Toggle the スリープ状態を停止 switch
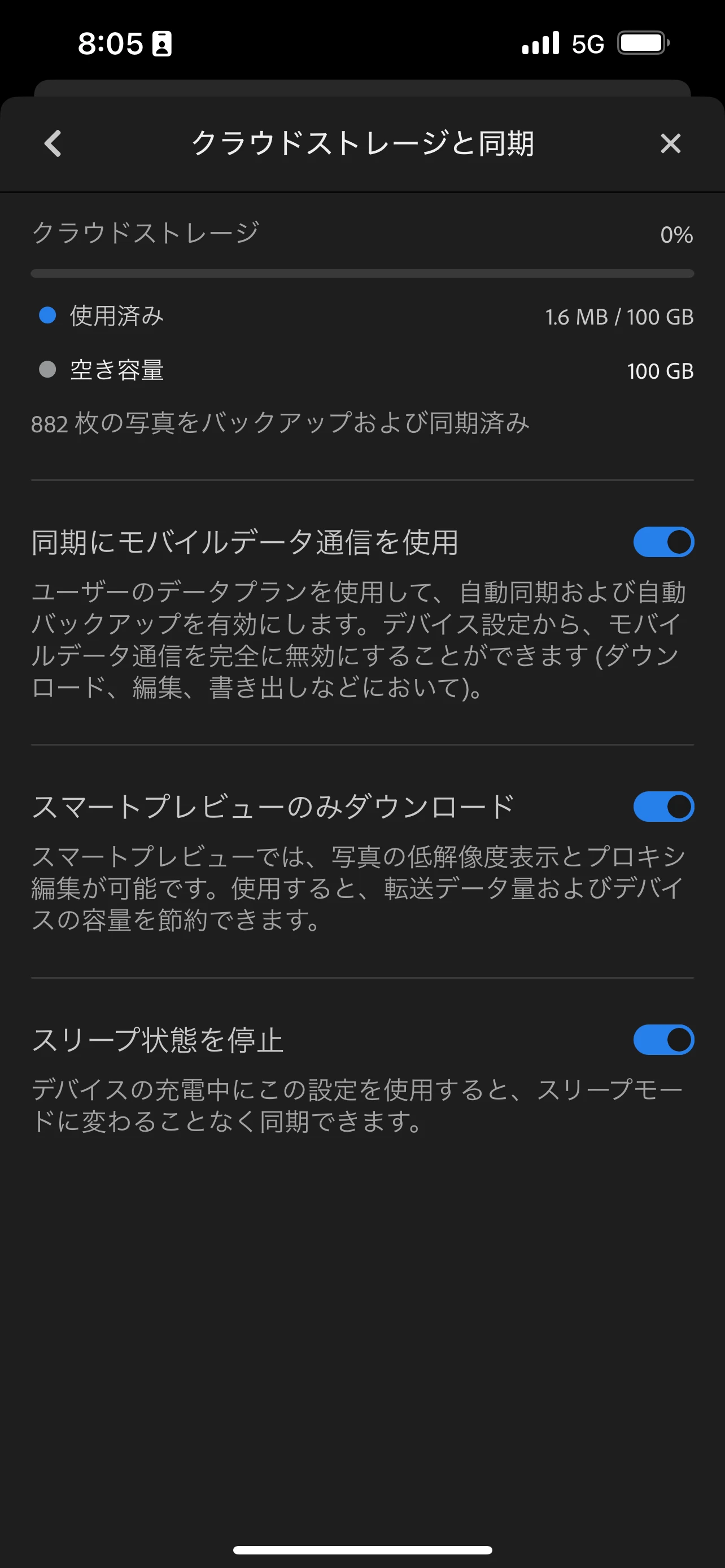Viewport: 725px width, 1568px height. (663, 1040)
